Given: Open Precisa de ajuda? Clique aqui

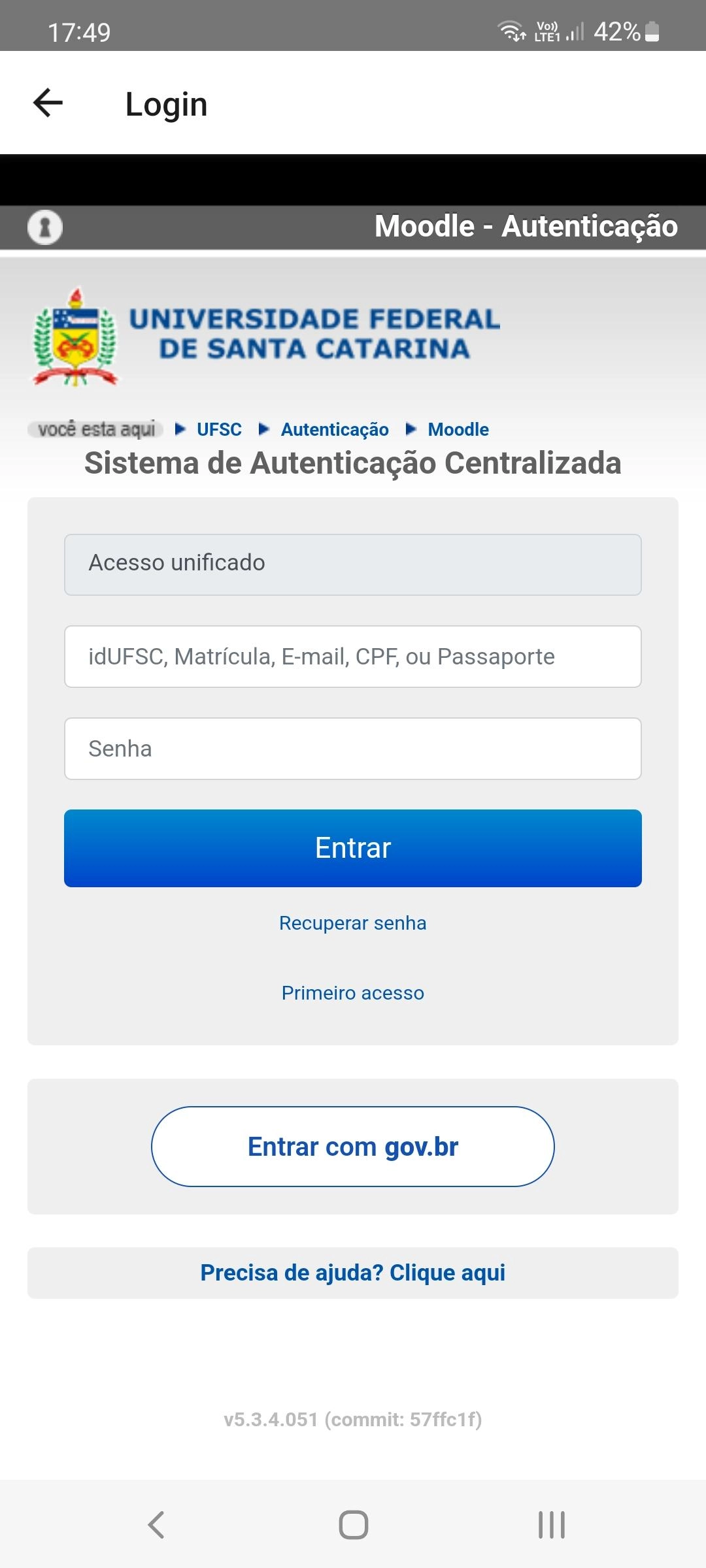Looking at the screenshot, I should (x=353, y=1273).
